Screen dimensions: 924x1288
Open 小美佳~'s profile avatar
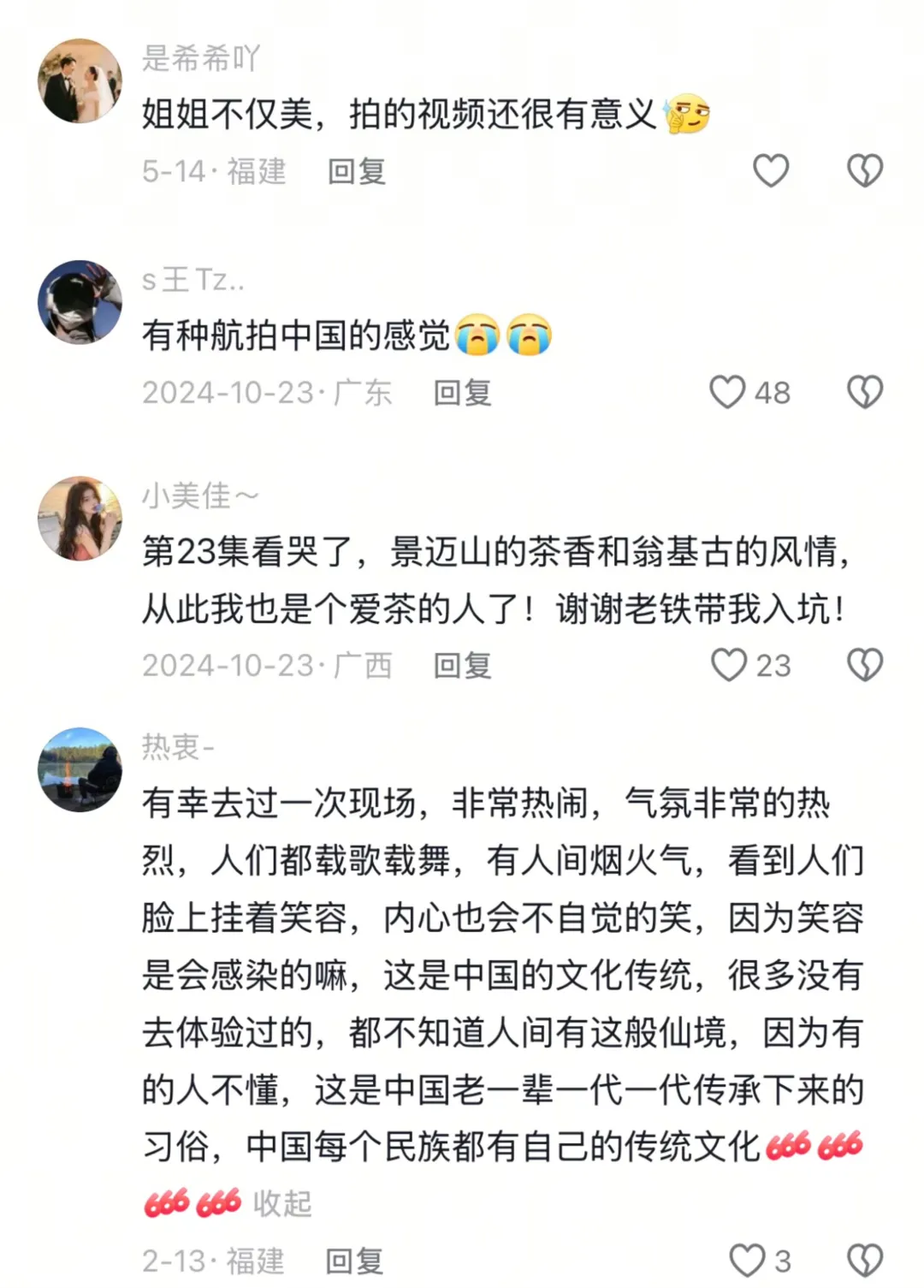pos(80,519)
